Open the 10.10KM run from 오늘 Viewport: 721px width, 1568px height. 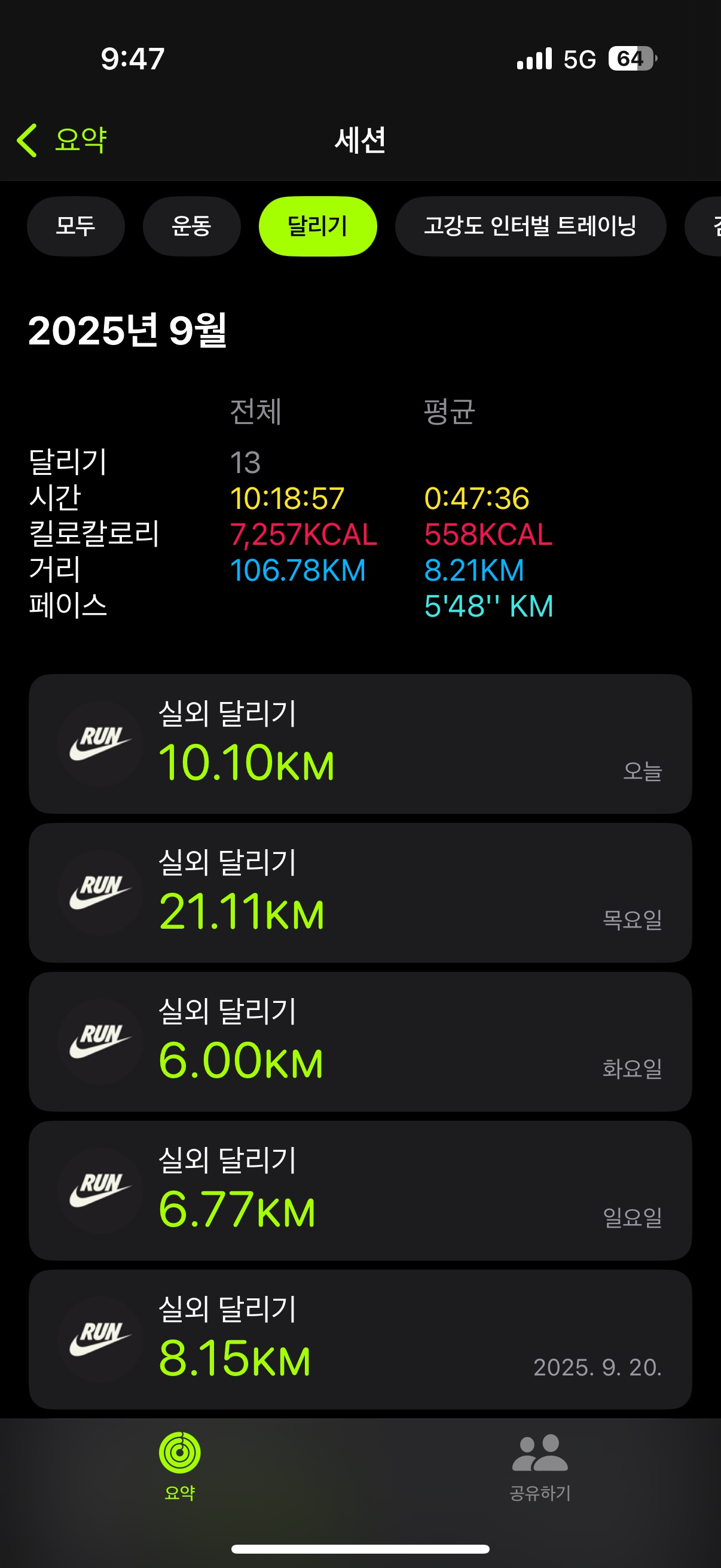tap(360, 743)
